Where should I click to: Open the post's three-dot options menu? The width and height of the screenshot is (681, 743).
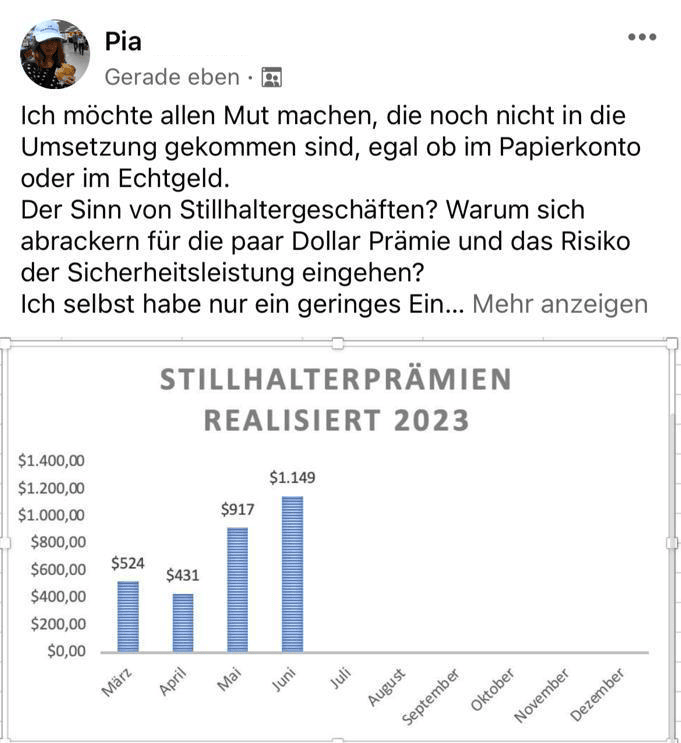point(641,38)
